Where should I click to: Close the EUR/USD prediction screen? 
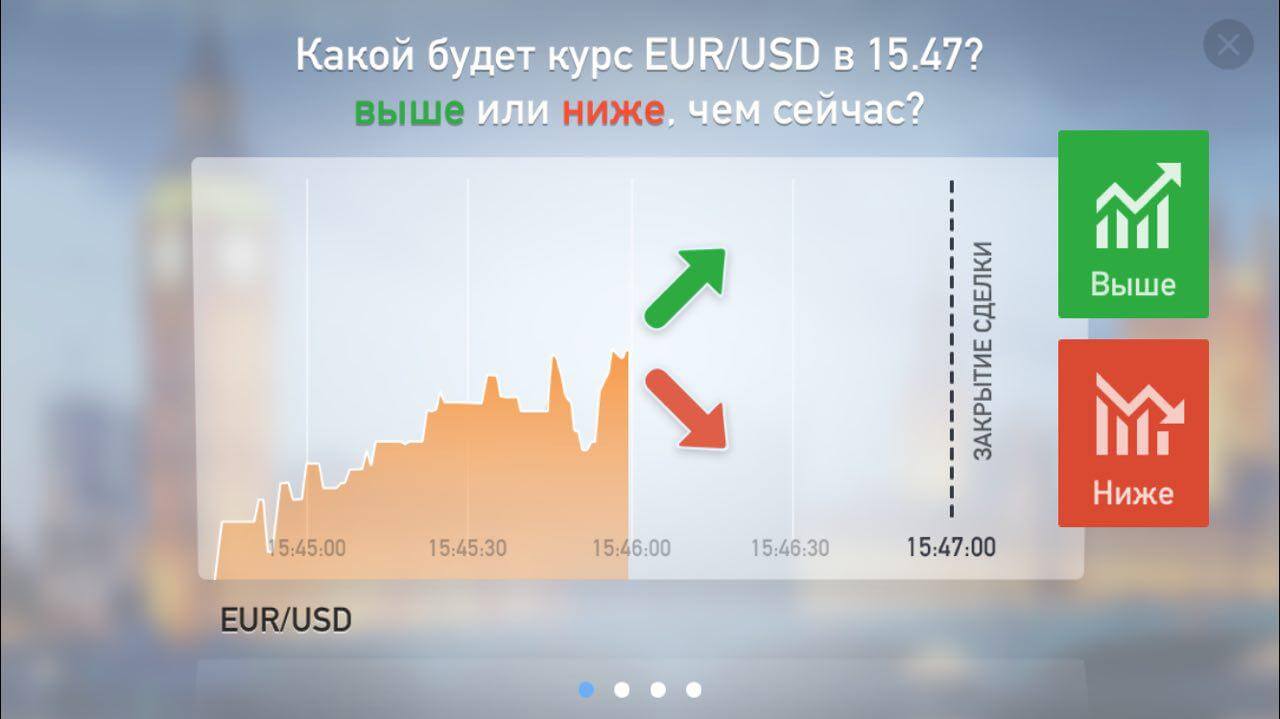pos(1229,45)
